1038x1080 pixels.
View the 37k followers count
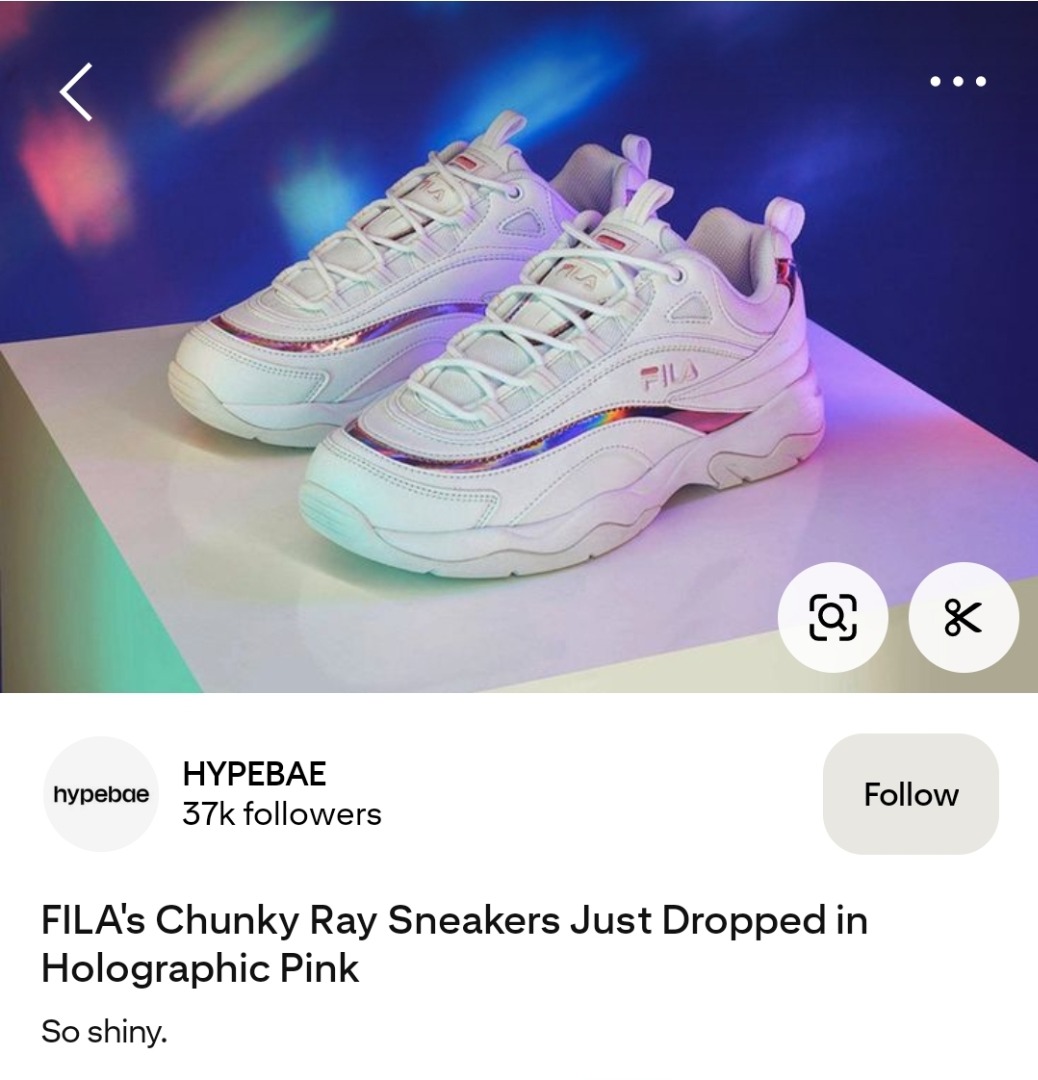pos(281,814)
